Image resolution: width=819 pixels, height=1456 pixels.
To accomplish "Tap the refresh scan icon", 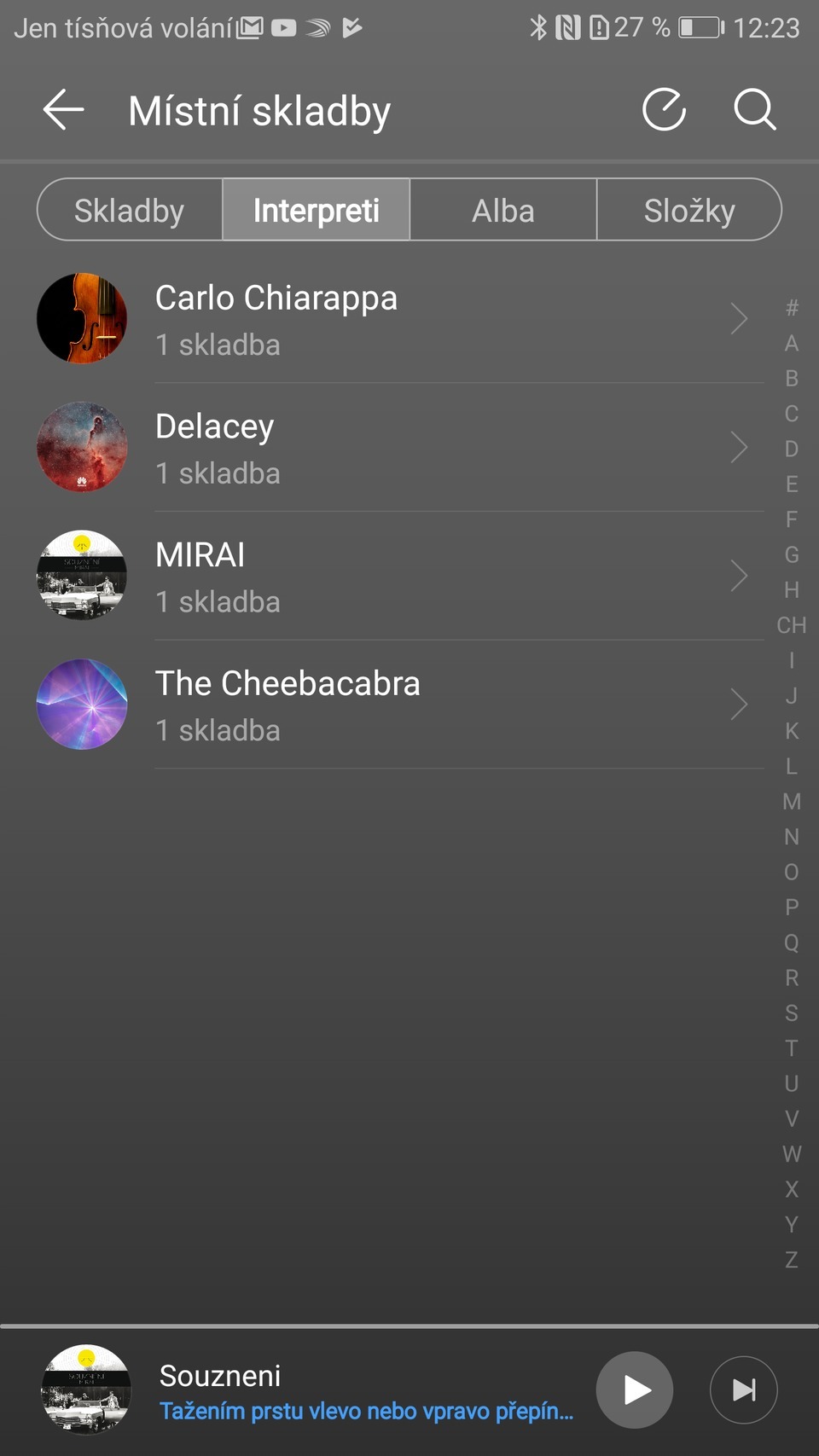I will click(664, 110).
